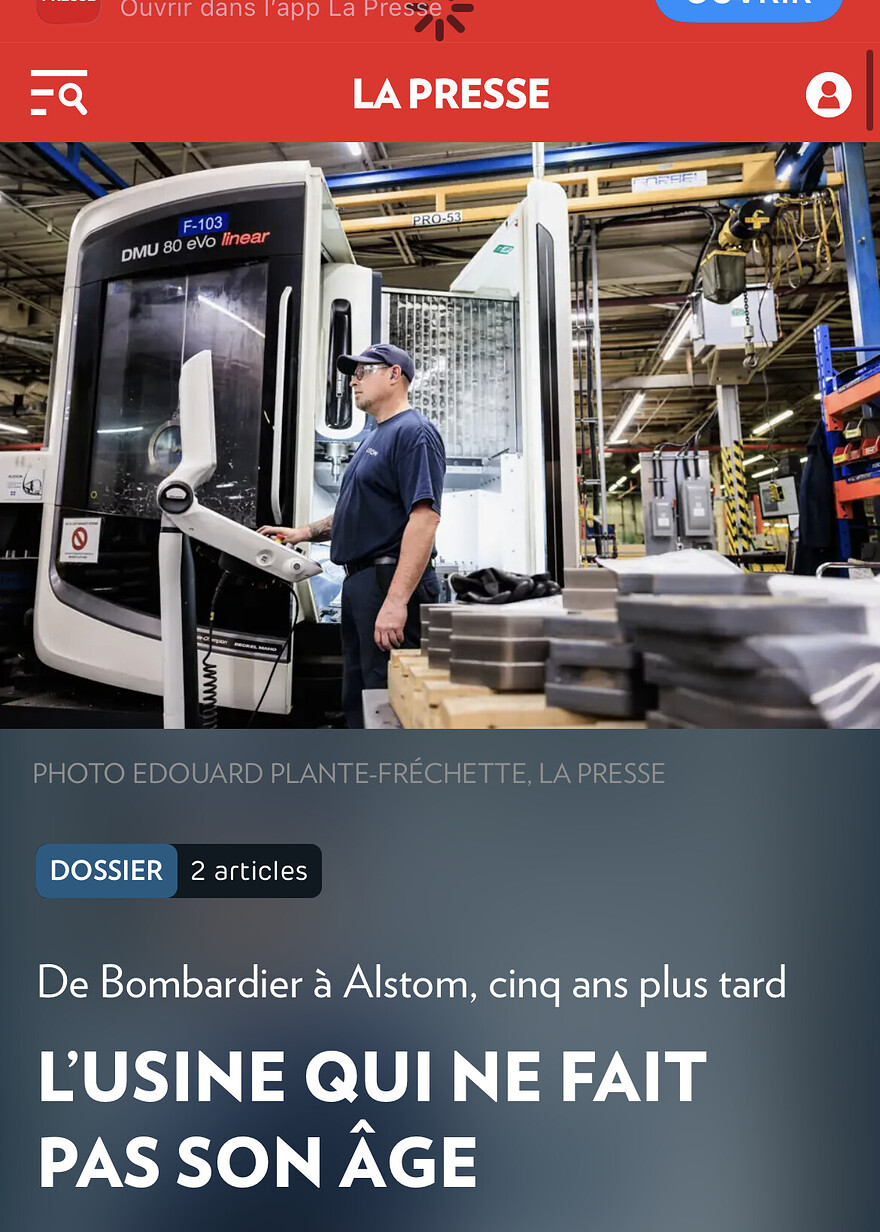The width and height of the screenshot is (880, 1232).
Task: Open article L'usine qui ne fait pas son âge
Action: pos(372,1118)
